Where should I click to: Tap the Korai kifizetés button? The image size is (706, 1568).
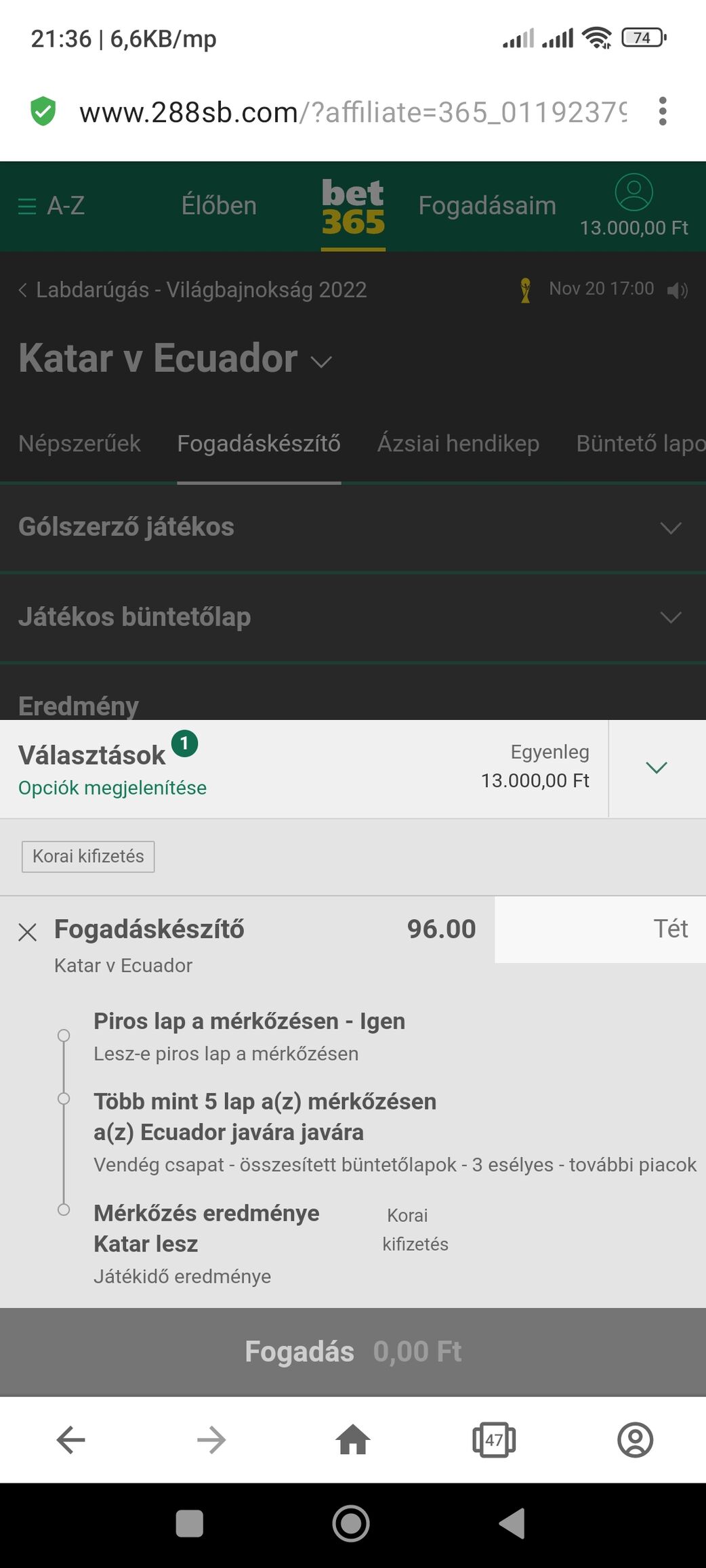[x=88, y=857]
